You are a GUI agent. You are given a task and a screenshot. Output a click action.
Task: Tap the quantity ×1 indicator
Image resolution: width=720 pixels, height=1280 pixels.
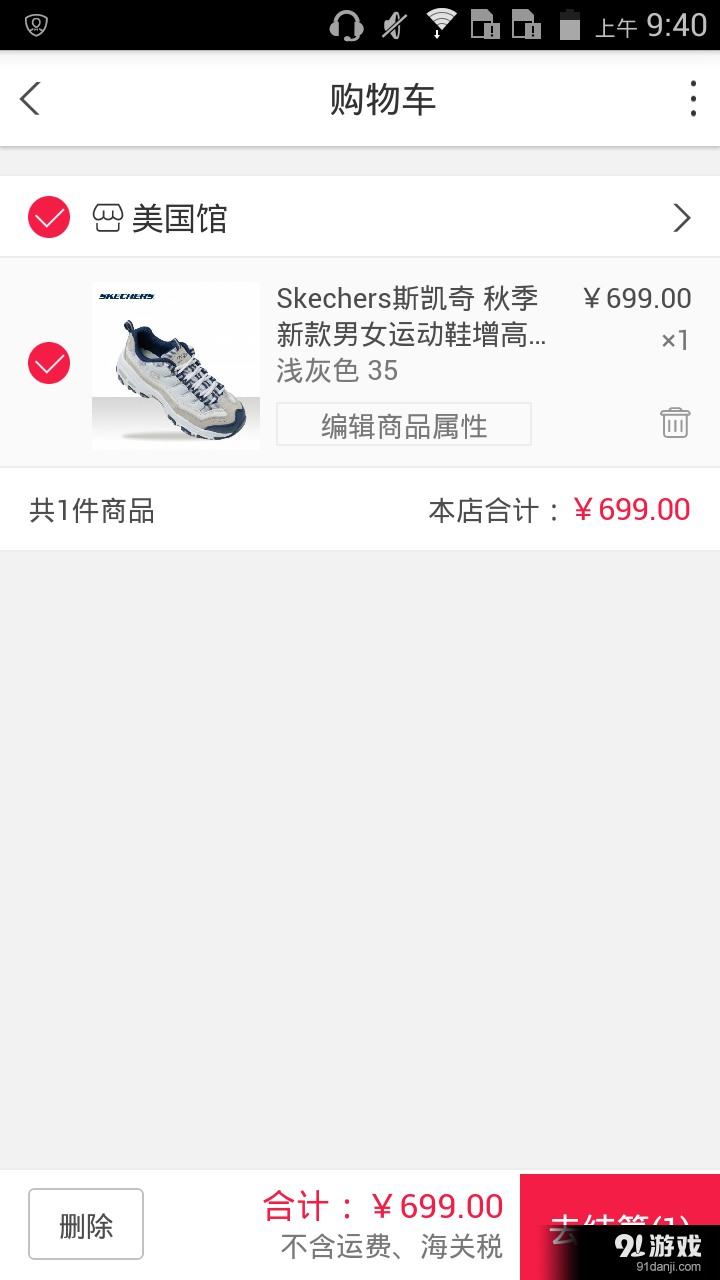(x=675, y=340)
